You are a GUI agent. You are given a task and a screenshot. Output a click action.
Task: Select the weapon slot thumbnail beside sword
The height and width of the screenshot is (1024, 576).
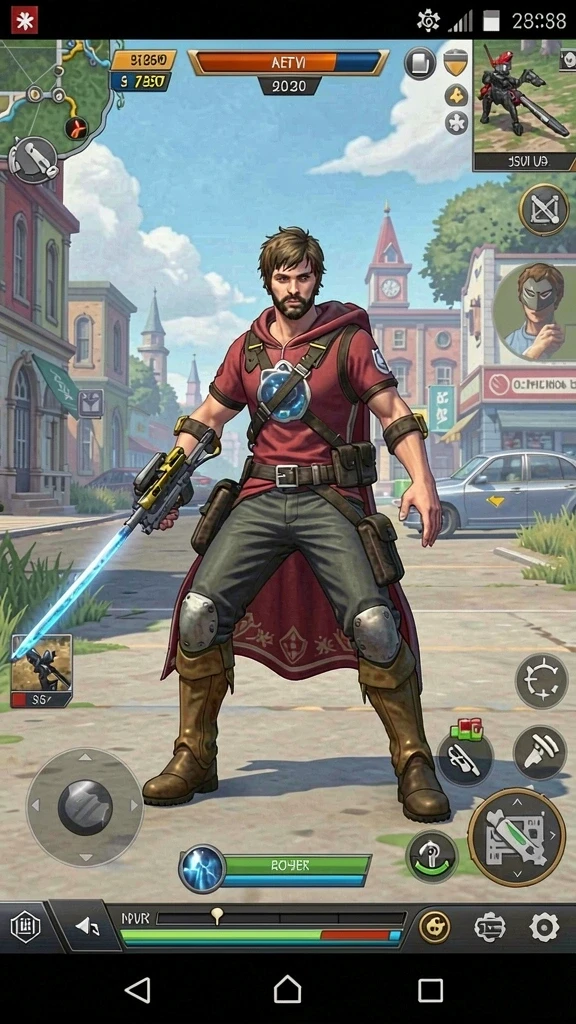pyautogui.click(x=42, y=671)
